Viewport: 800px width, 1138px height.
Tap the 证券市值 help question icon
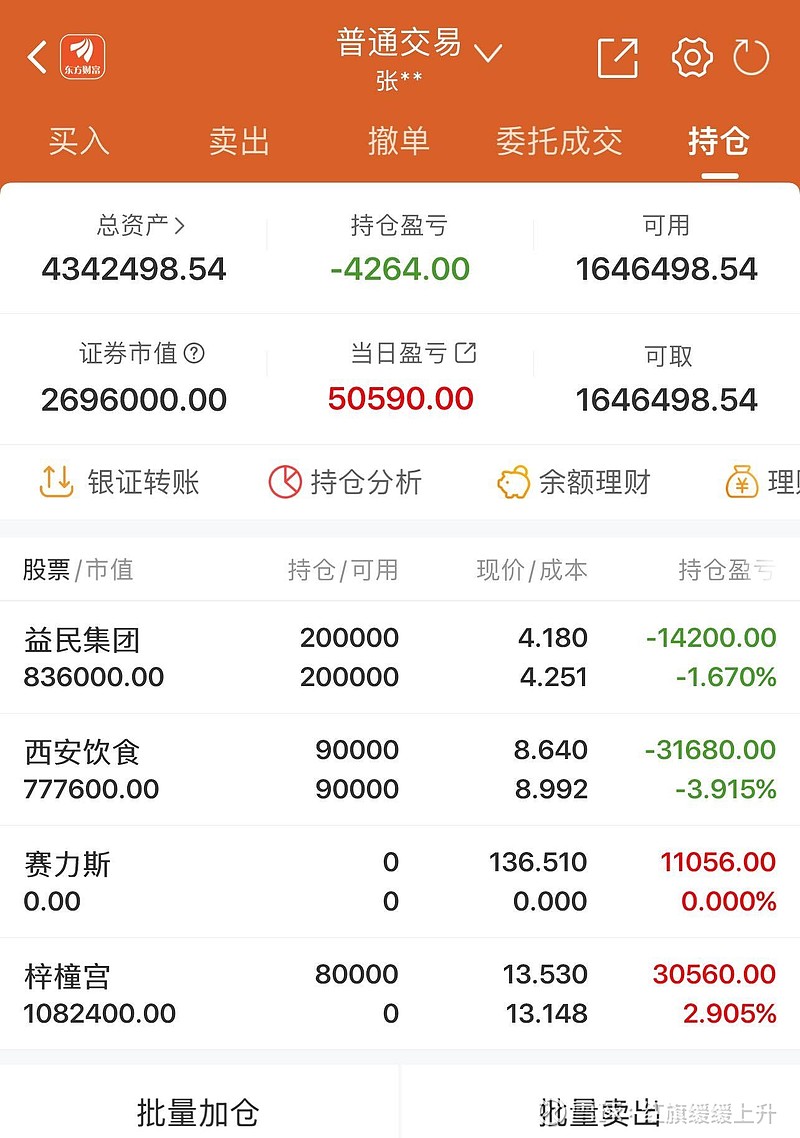point(196,353)
